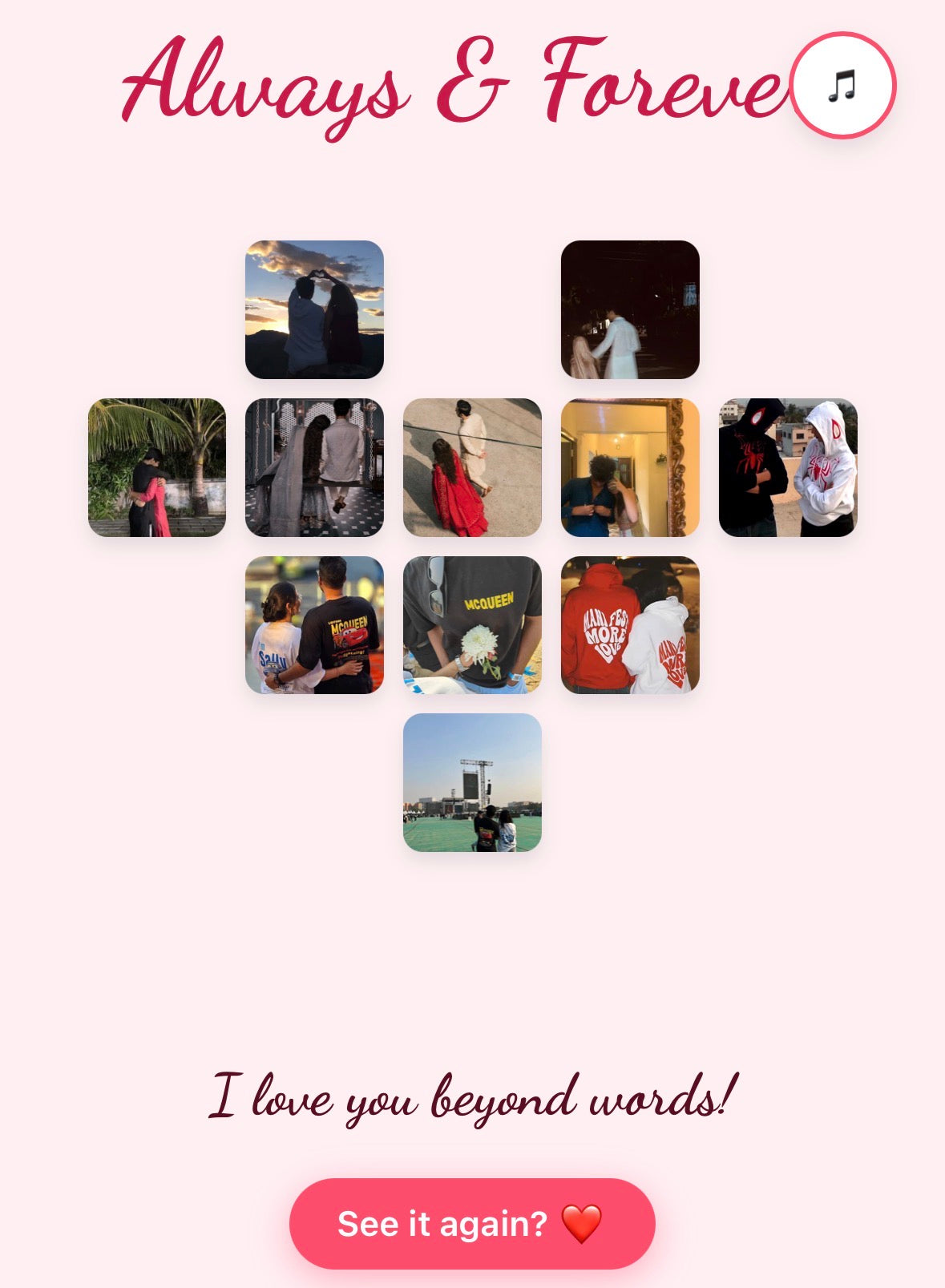Toggle the music note button

(x=842, y=85)
